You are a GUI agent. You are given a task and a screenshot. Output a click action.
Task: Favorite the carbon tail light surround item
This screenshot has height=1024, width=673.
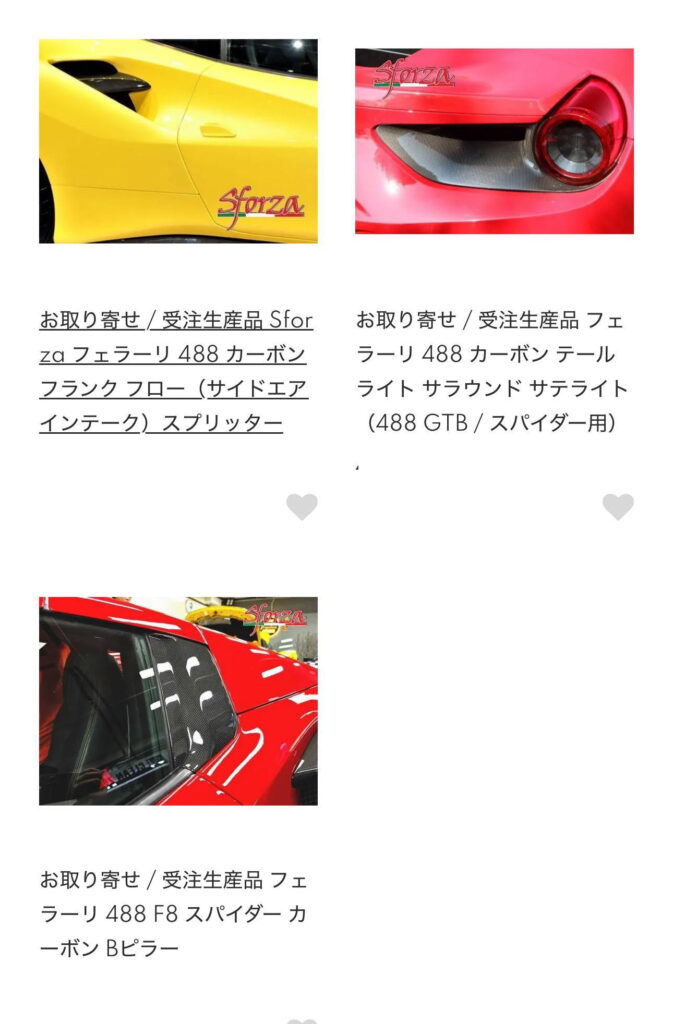pos(618,507)
